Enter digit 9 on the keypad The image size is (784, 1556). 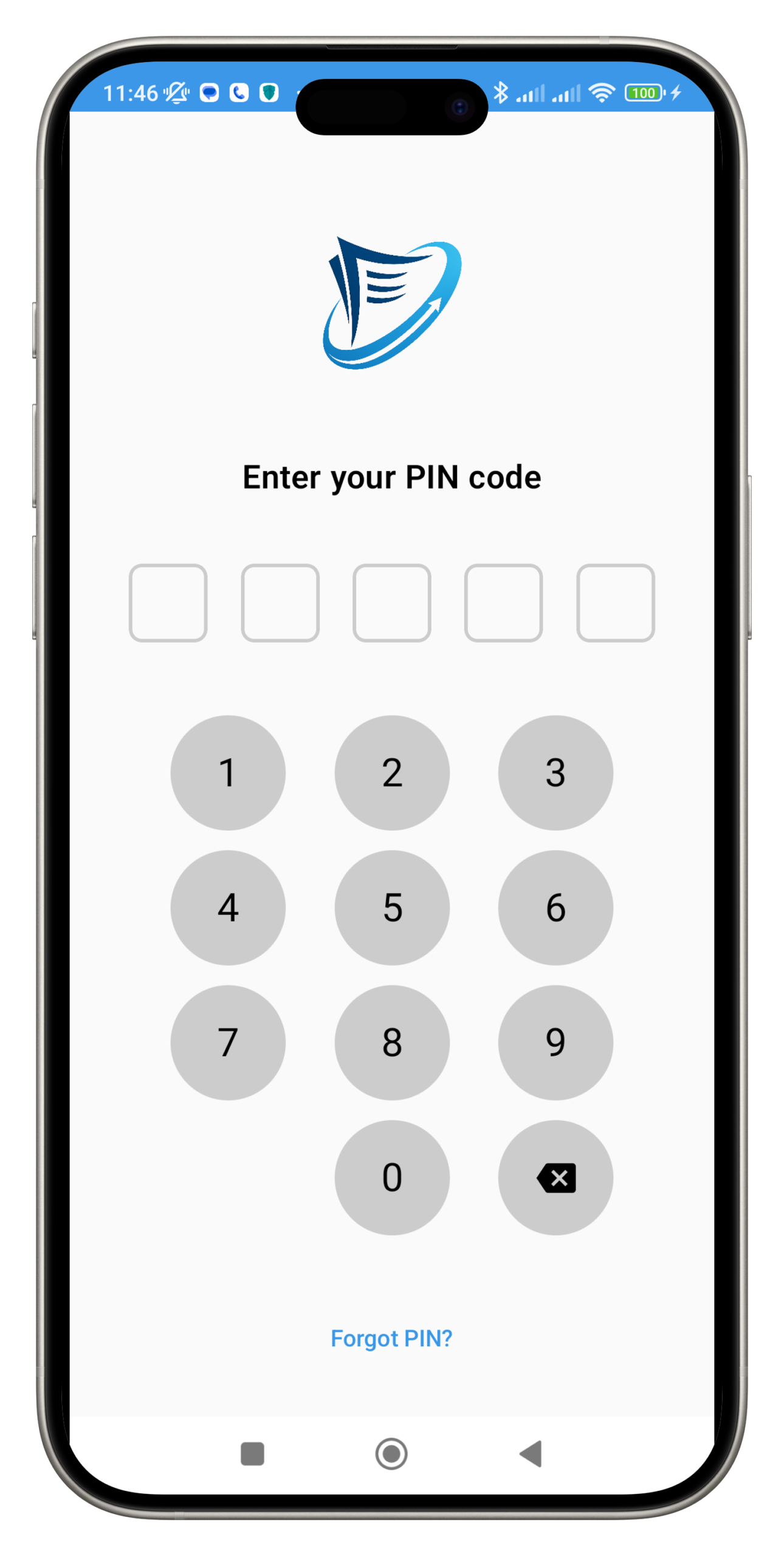click(555, 1042)
